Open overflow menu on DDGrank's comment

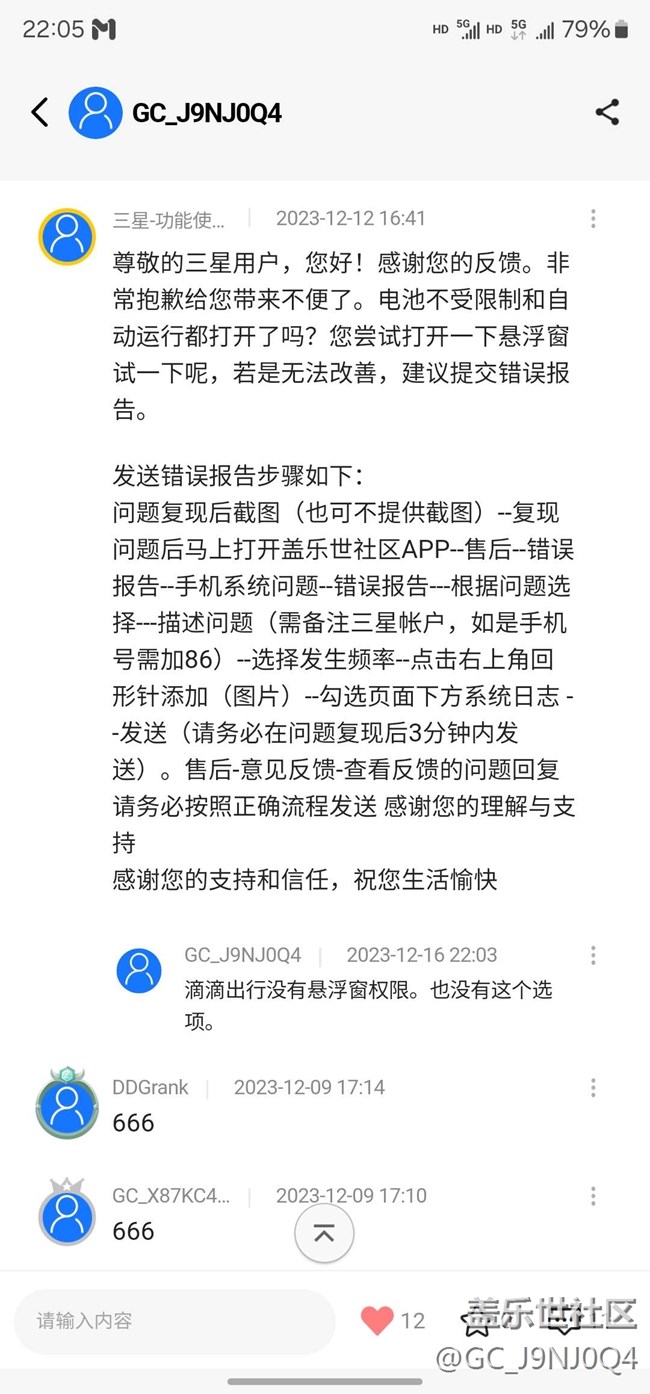click(x=593, y=1087)
